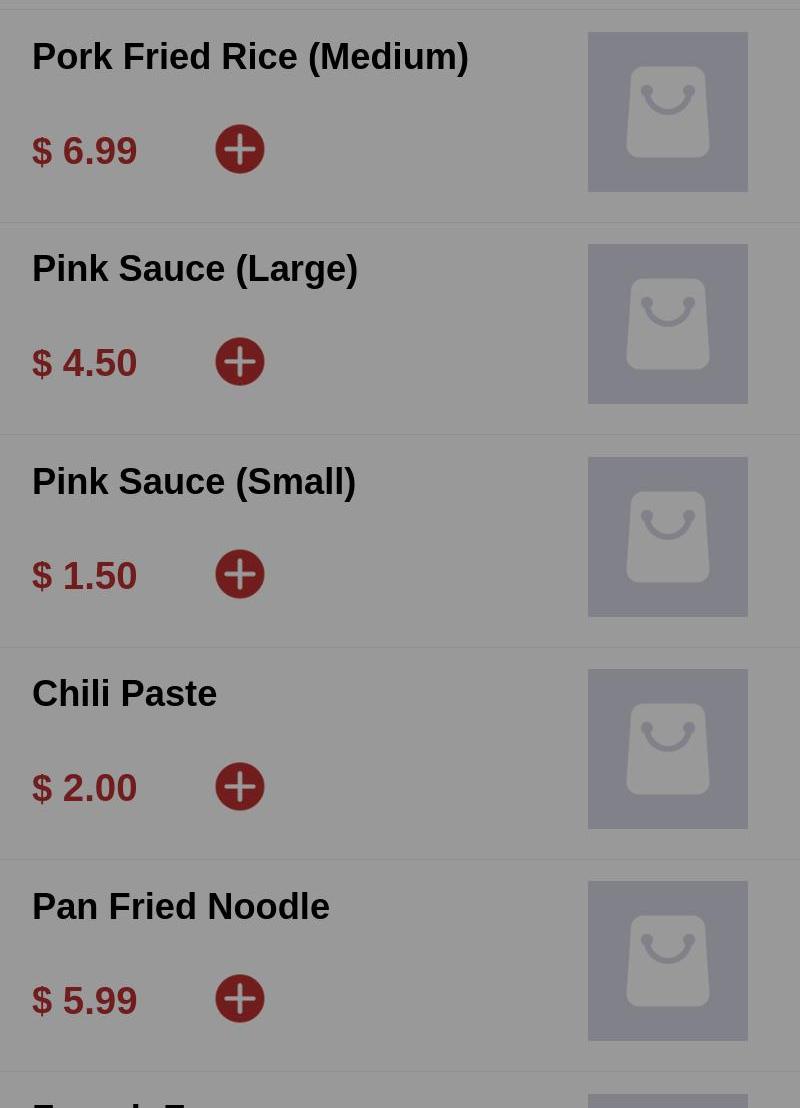This screenshot has width=800, height=1108.
Task: Open the Pan Fried Noodle image
Action: [668, 961]
